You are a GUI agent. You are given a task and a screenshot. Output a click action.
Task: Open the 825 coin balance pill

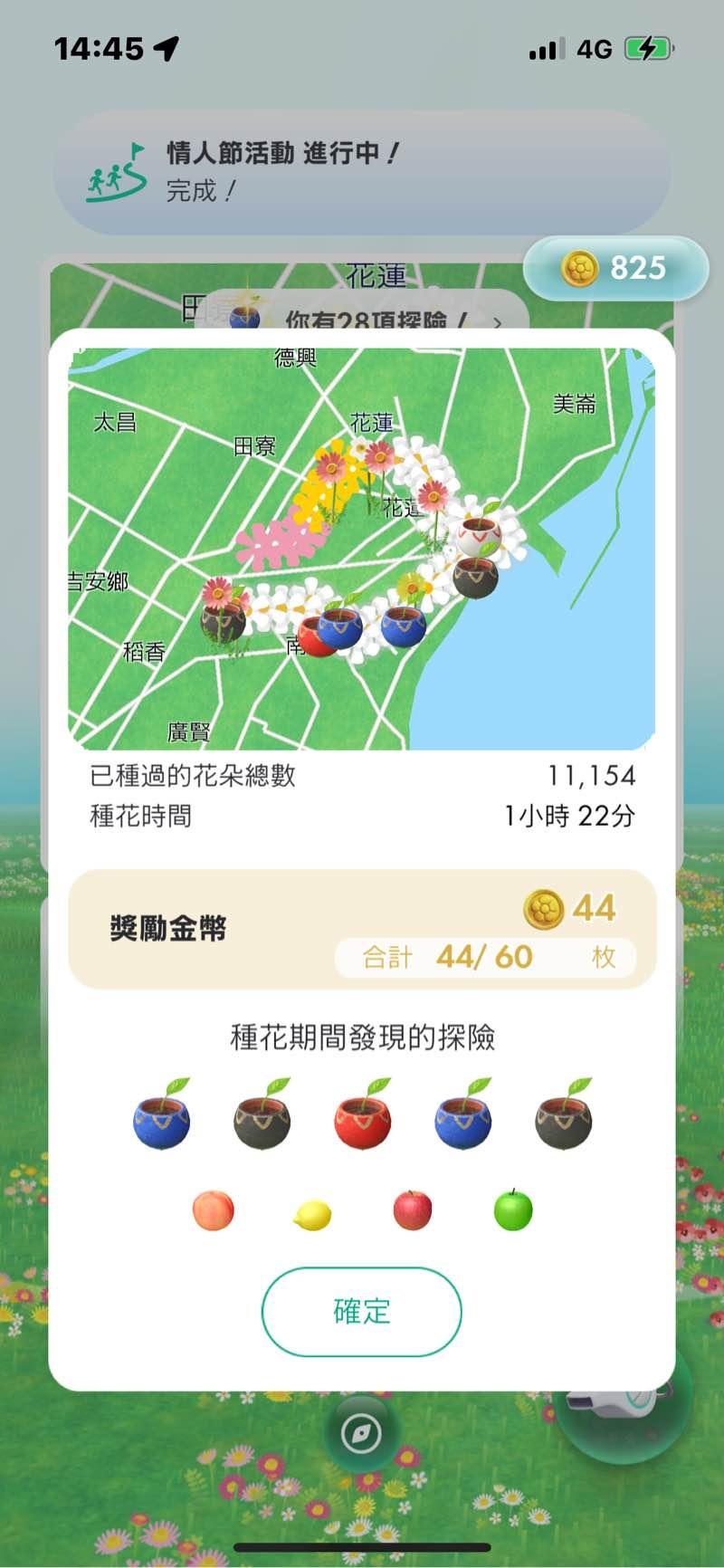[615, 268]
